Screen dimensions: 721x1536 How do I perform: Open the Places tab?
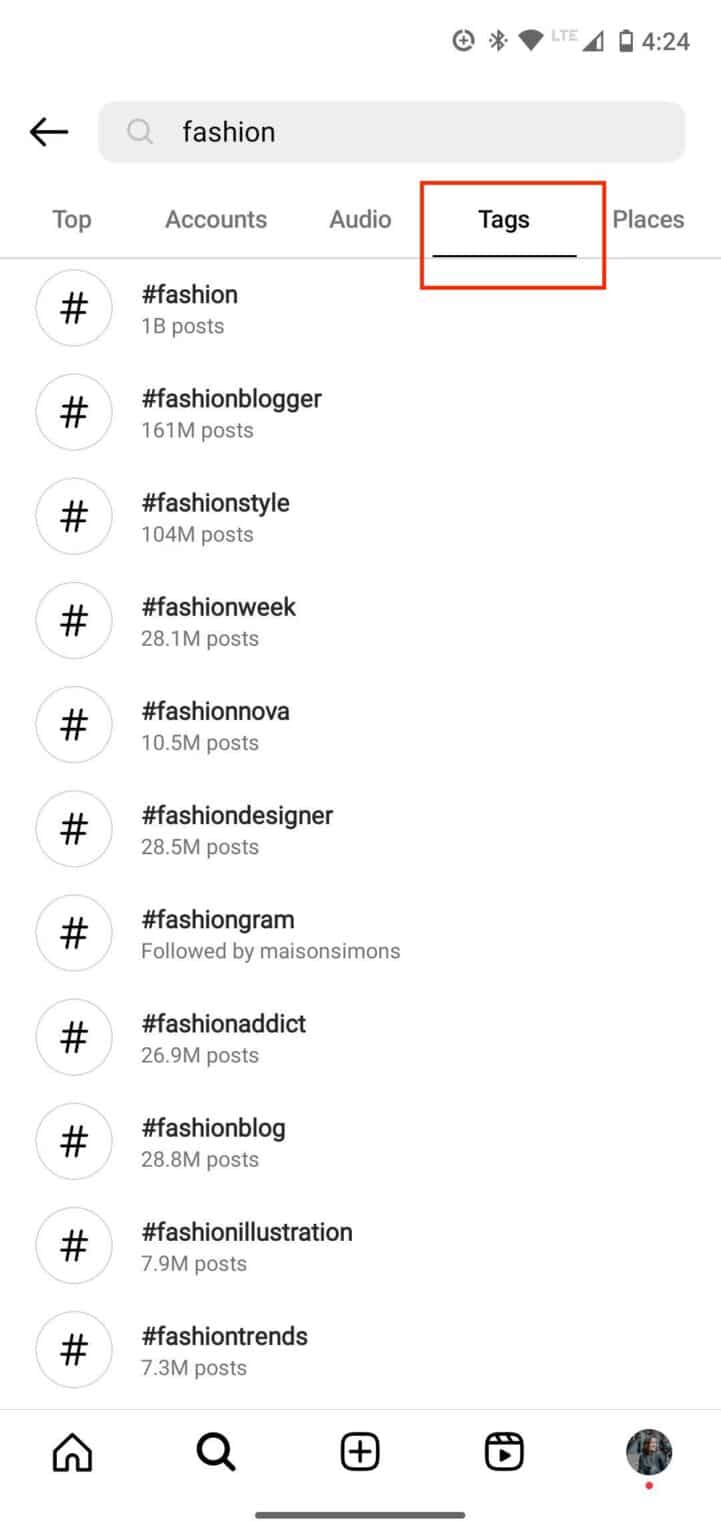pos(648,219)
